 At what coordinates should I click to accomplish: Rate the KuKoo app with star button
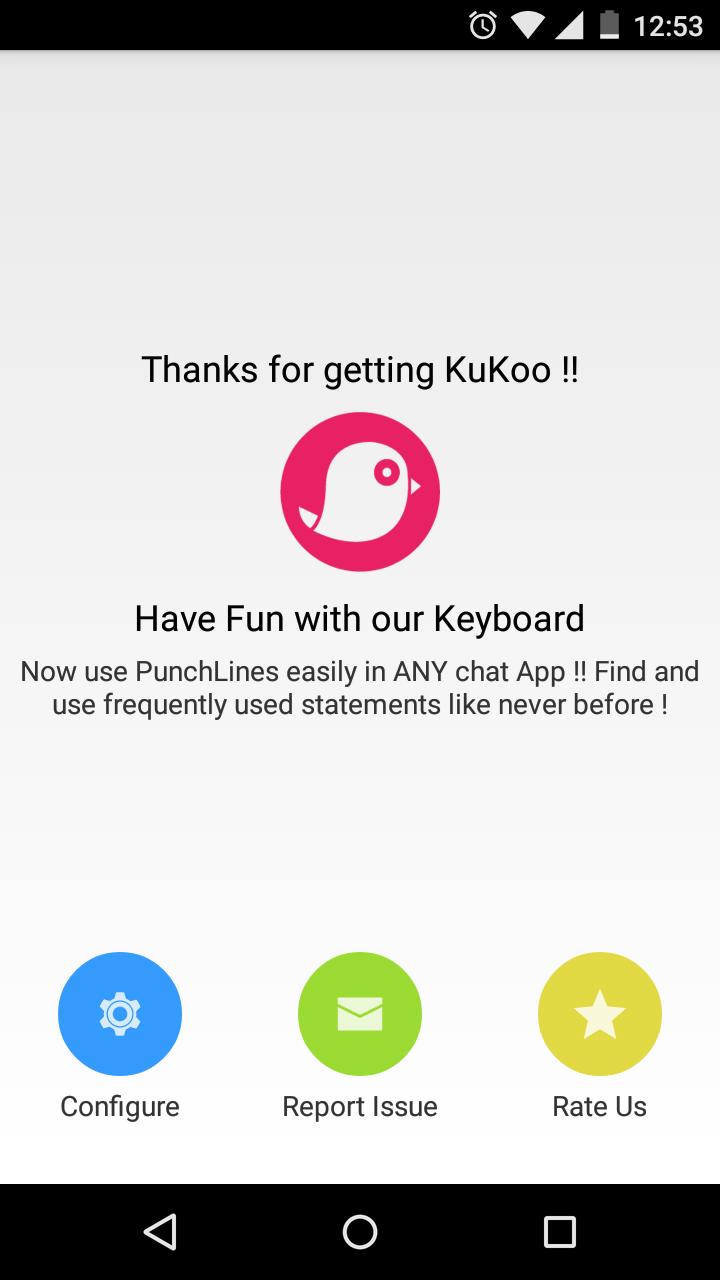point(600,1014)
